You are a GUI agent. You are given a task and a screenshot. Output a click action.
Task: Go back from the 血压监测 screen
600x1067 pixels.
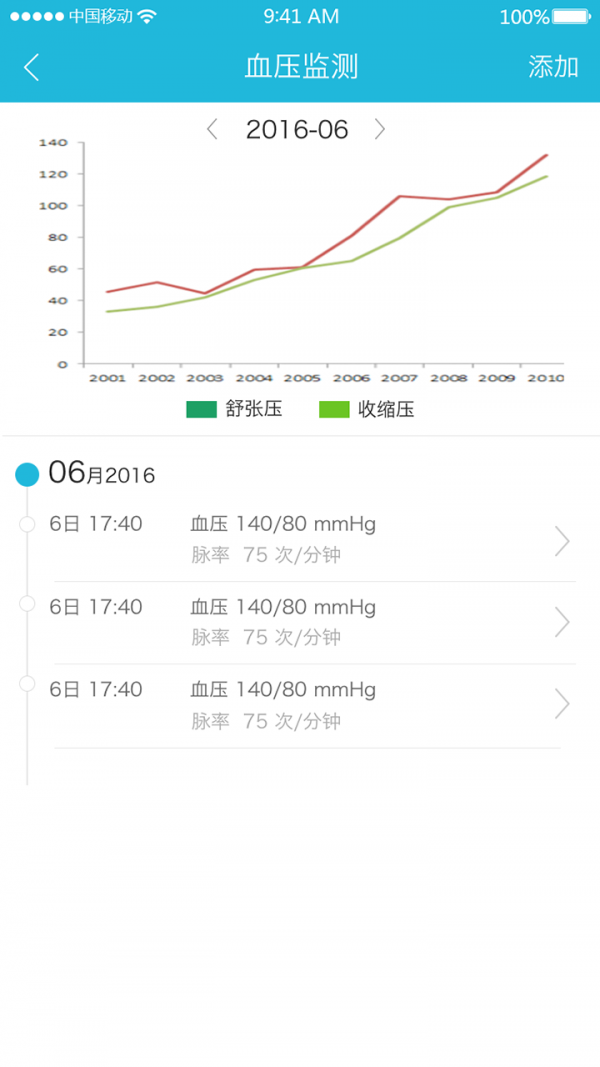point(32,67)
